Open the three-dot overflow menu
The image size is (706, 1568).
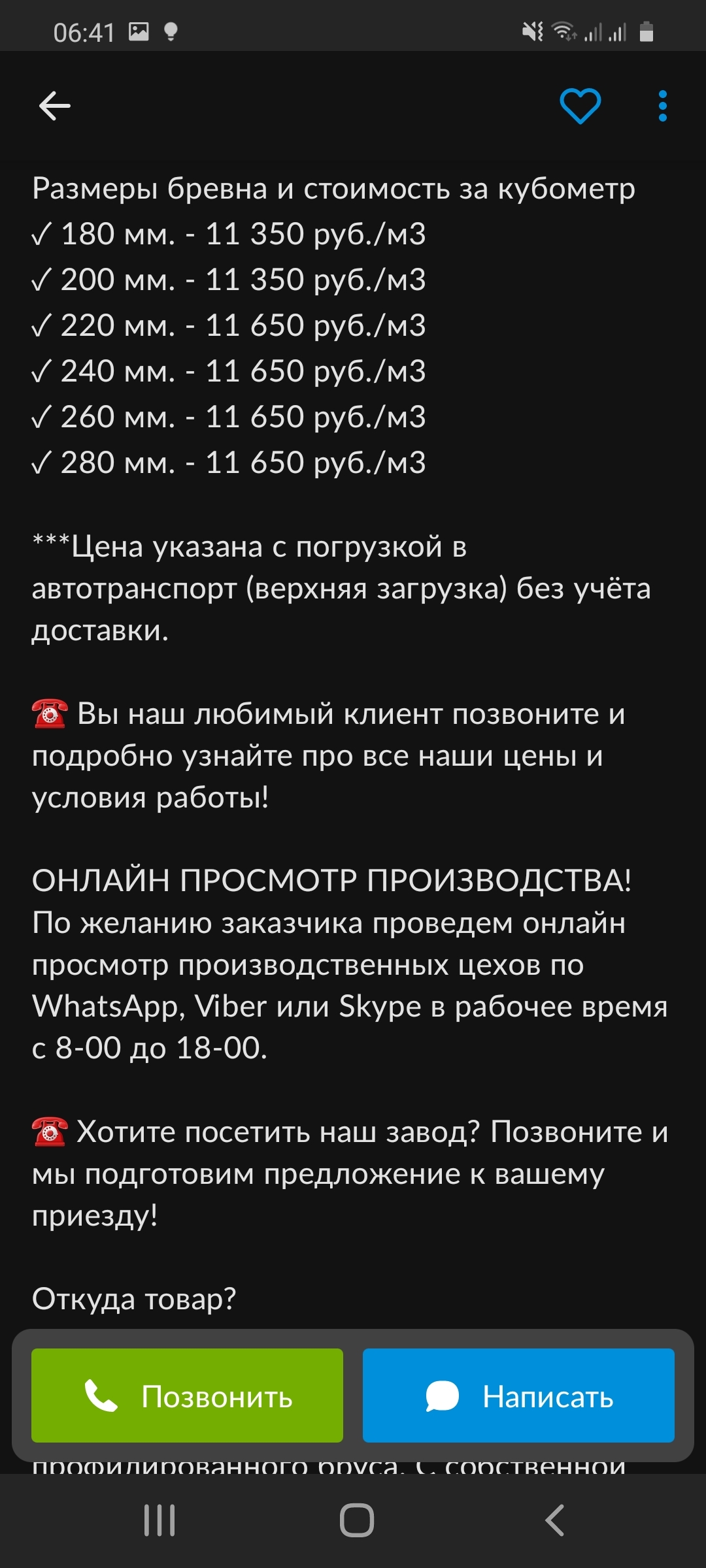[x=662, y=106]
